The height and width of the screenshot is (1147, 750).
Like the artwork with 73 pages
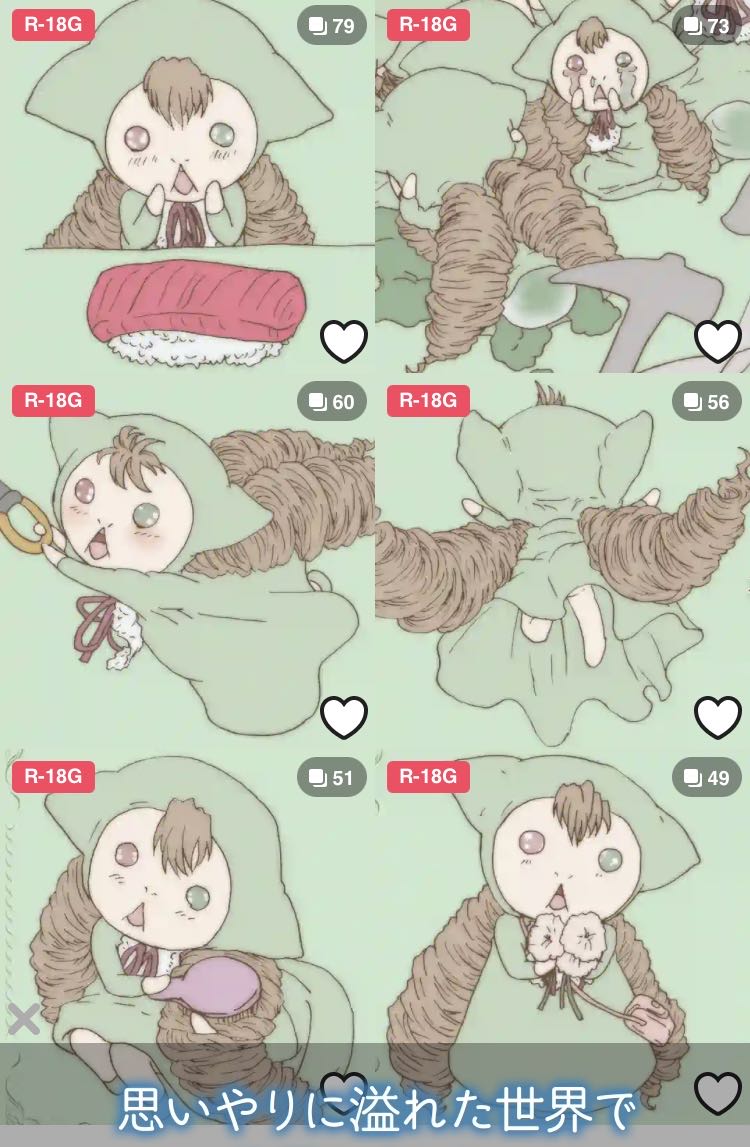point(718,342)
